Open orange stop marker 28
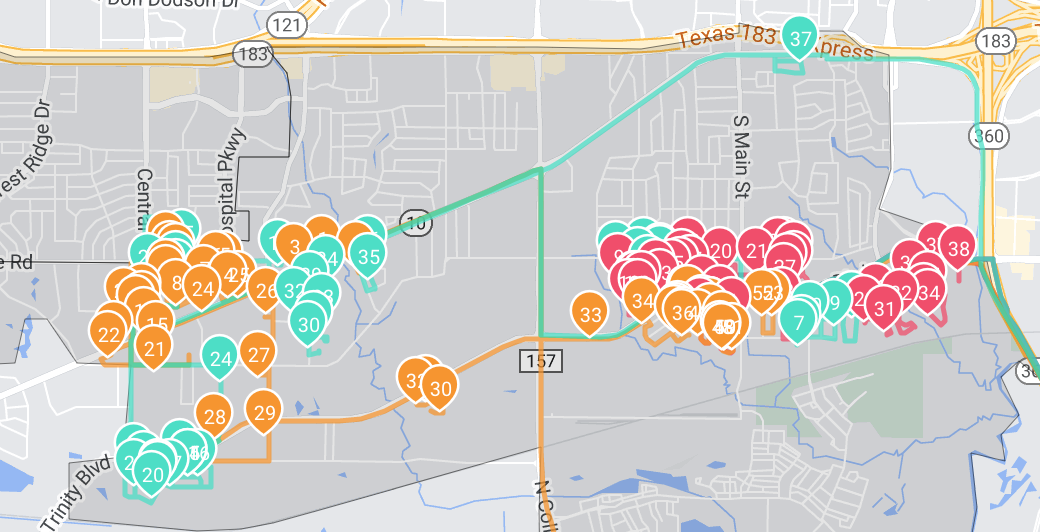Image resolution: width=1040 pixels, height=532 pixels. (x=214, y=416)
